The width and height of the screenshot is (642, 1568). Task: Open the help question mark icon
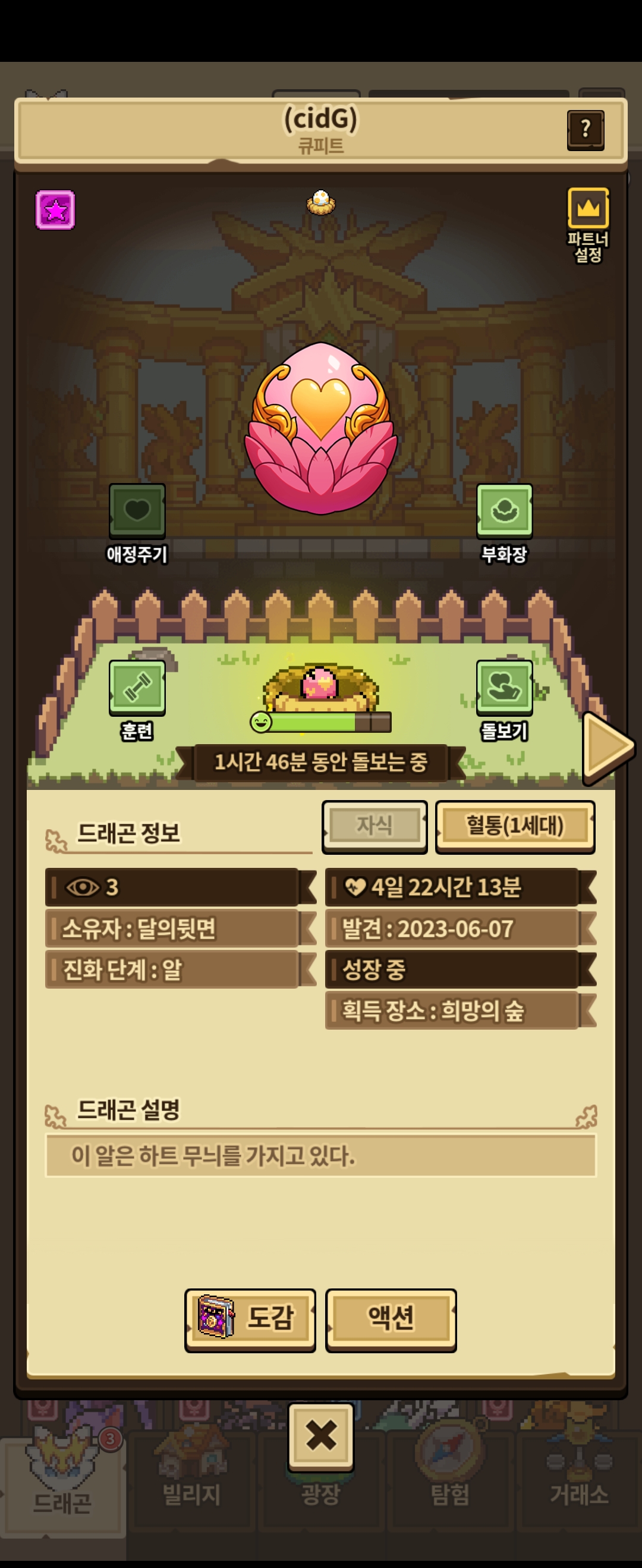(586, 130)
